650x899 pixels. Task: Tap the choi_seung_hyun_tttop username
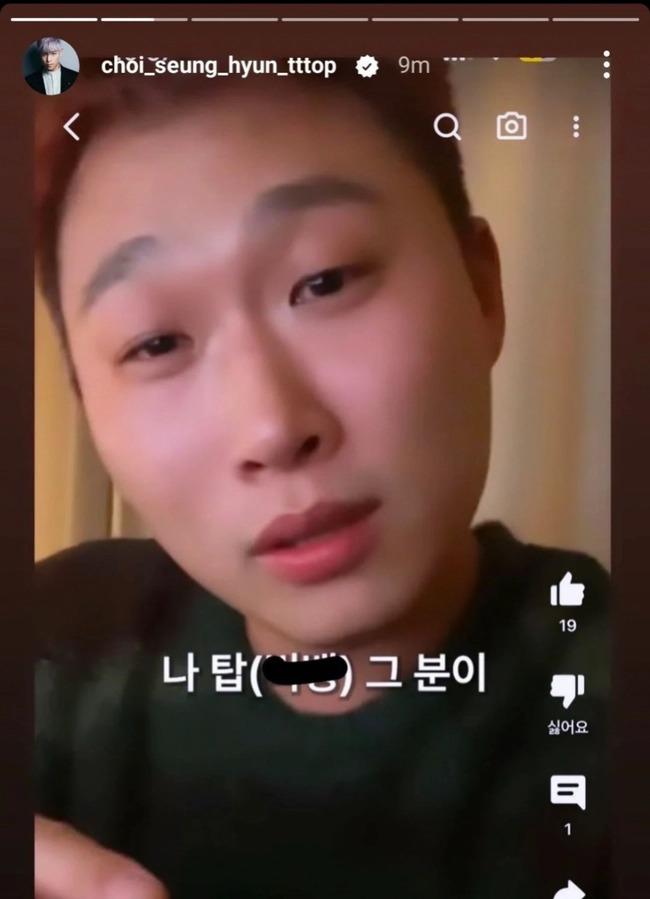point(218,66)
